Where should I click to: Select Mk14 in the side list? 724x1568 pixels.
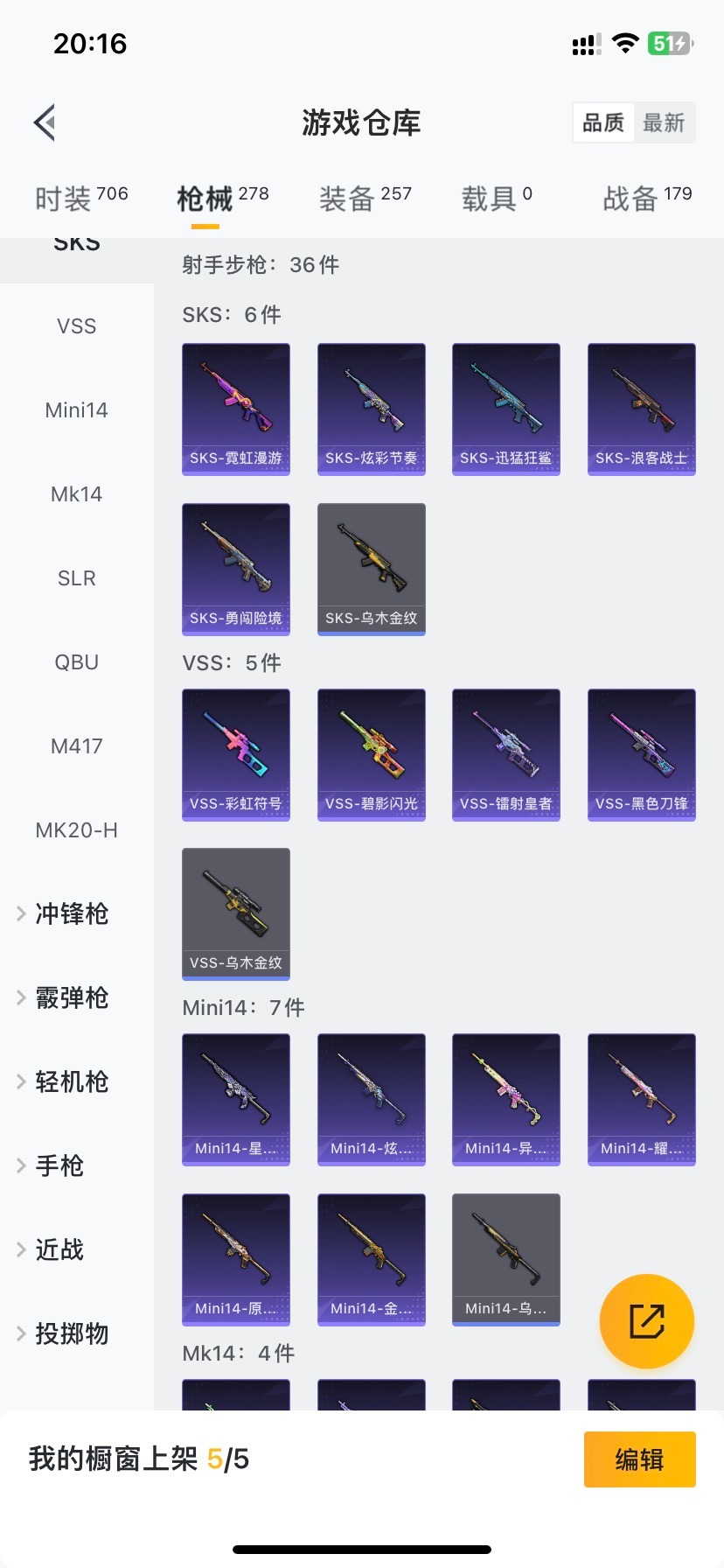point(76,494)
